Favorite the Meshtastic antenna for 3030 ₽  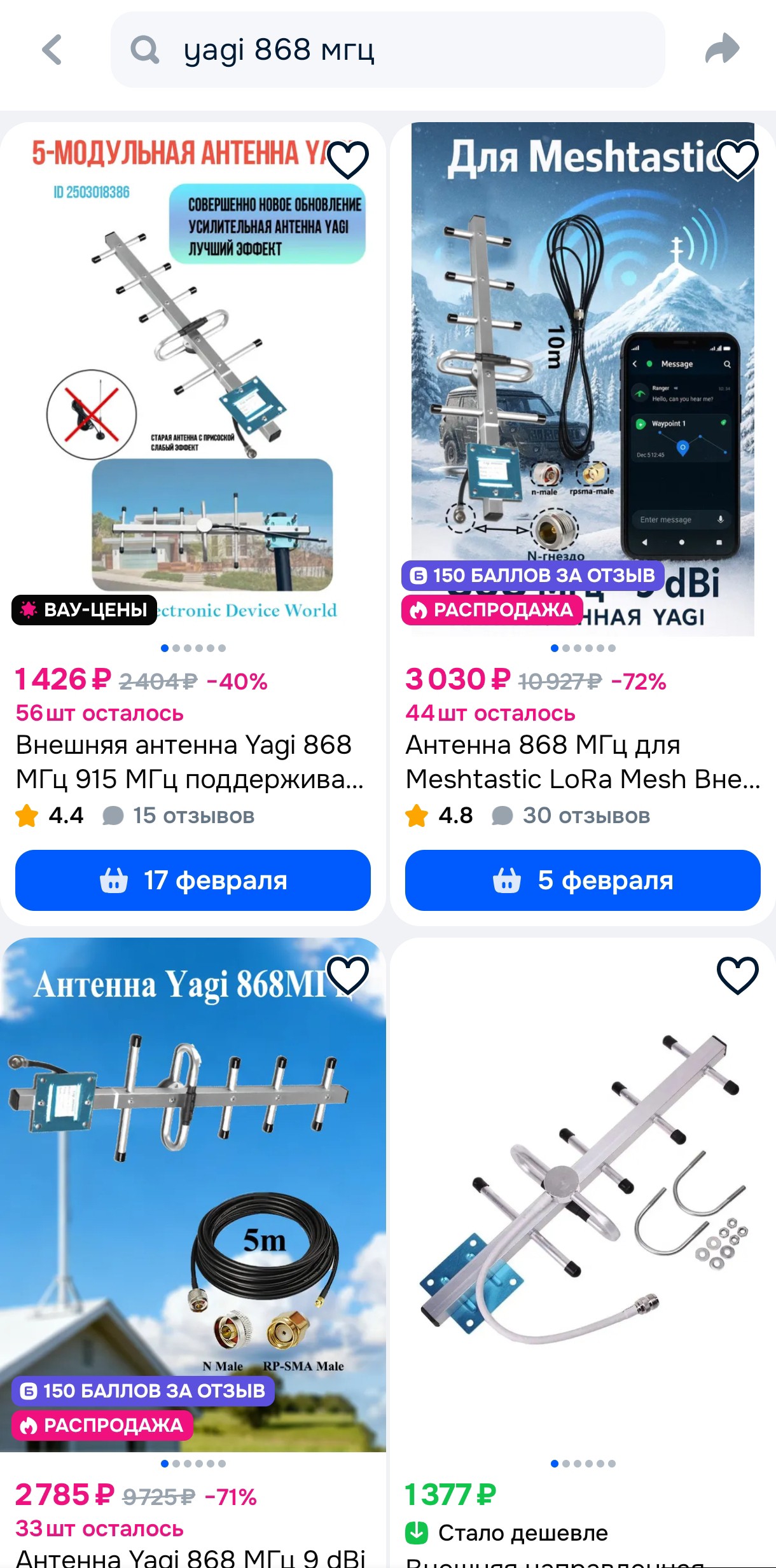pyautogui.click(x=737, y=160)
